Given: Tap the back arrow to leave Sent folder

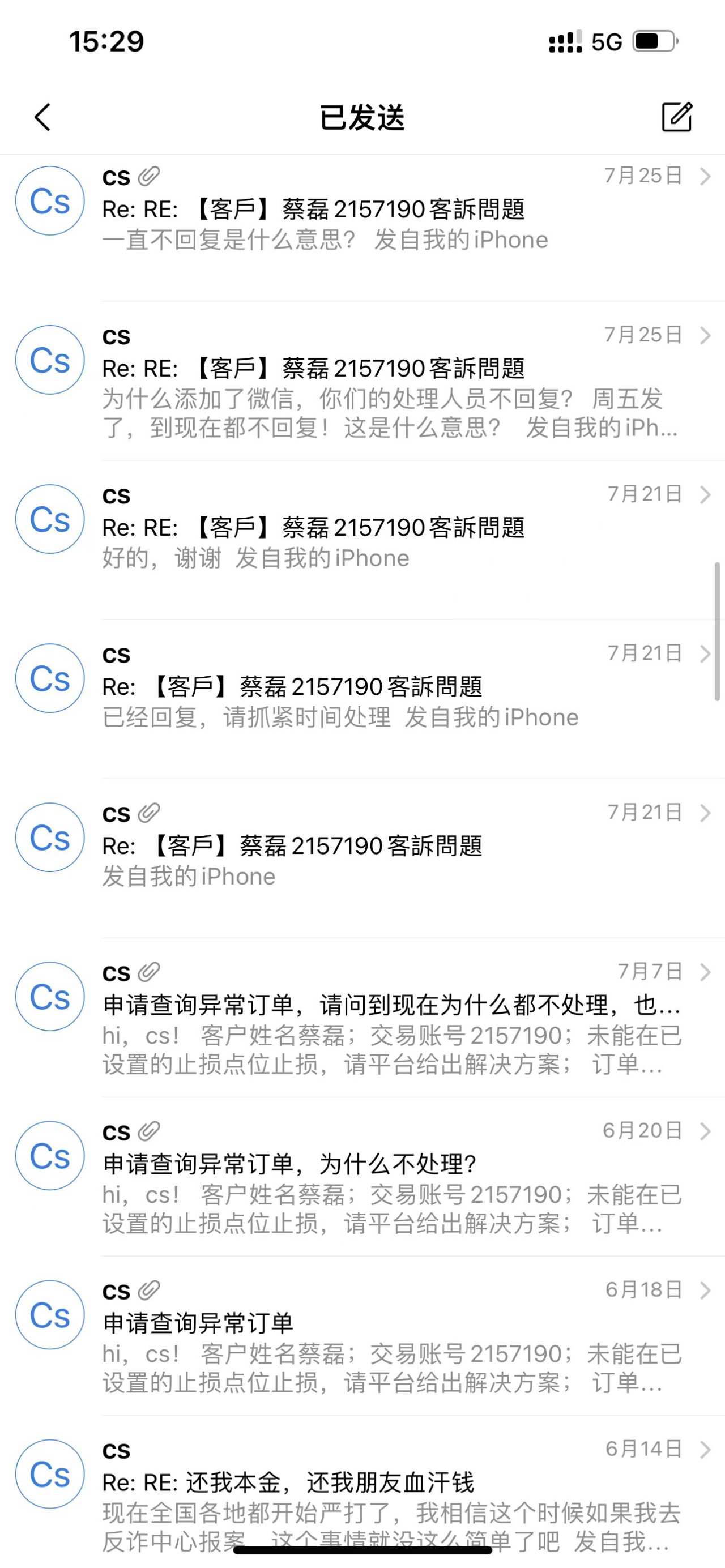Looking at the screenshot, I should pos(41,117).
